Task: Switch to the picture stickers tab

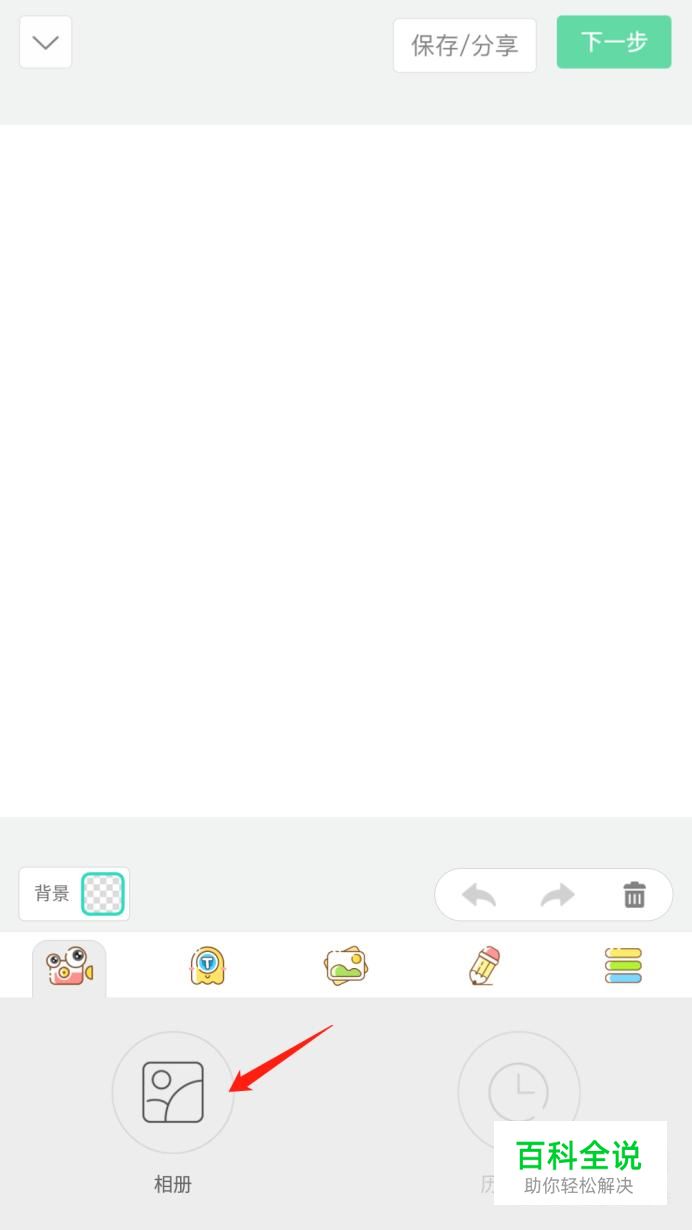Action: click(346, 966)
